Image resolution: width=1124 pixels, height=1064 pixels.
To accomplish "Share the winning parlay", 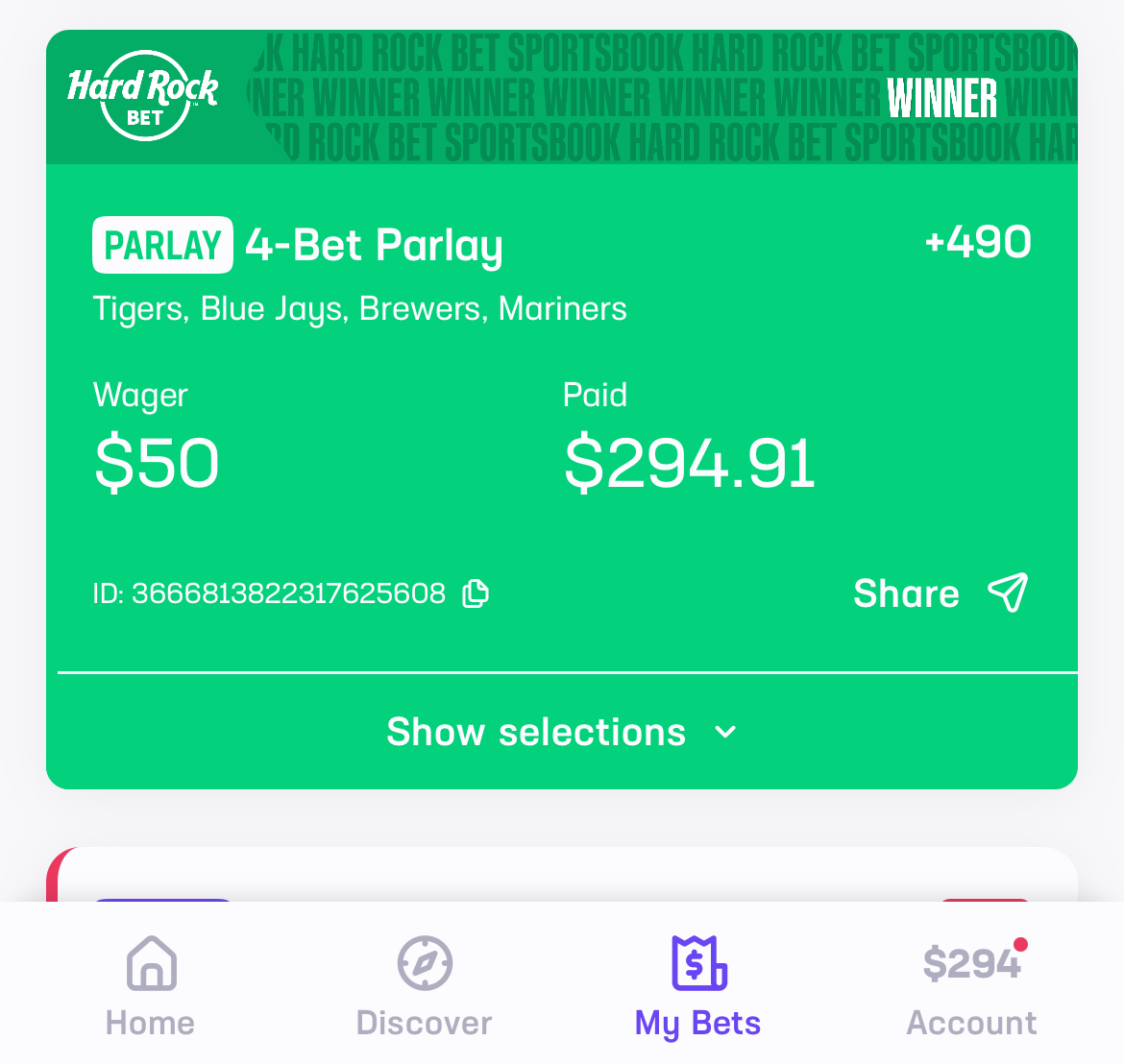I will click(940, 593).
